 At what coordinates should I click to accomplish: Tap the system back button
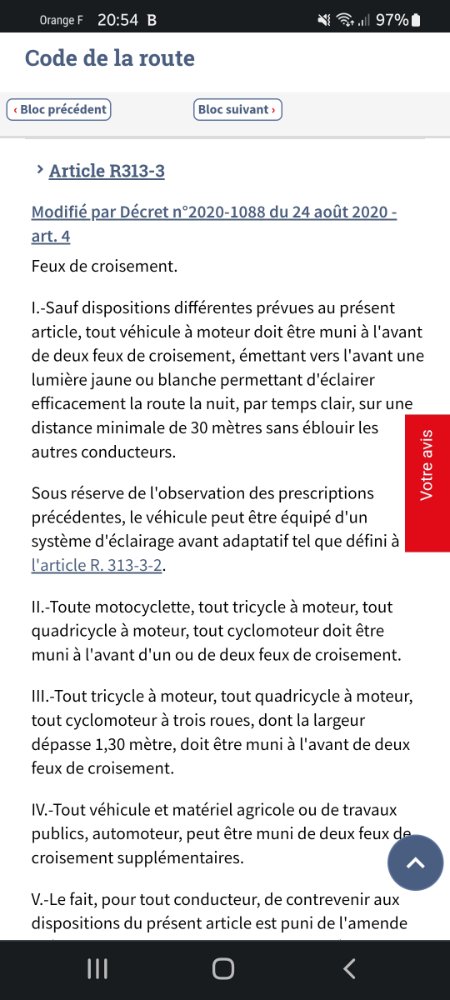(x=349, y=969)
